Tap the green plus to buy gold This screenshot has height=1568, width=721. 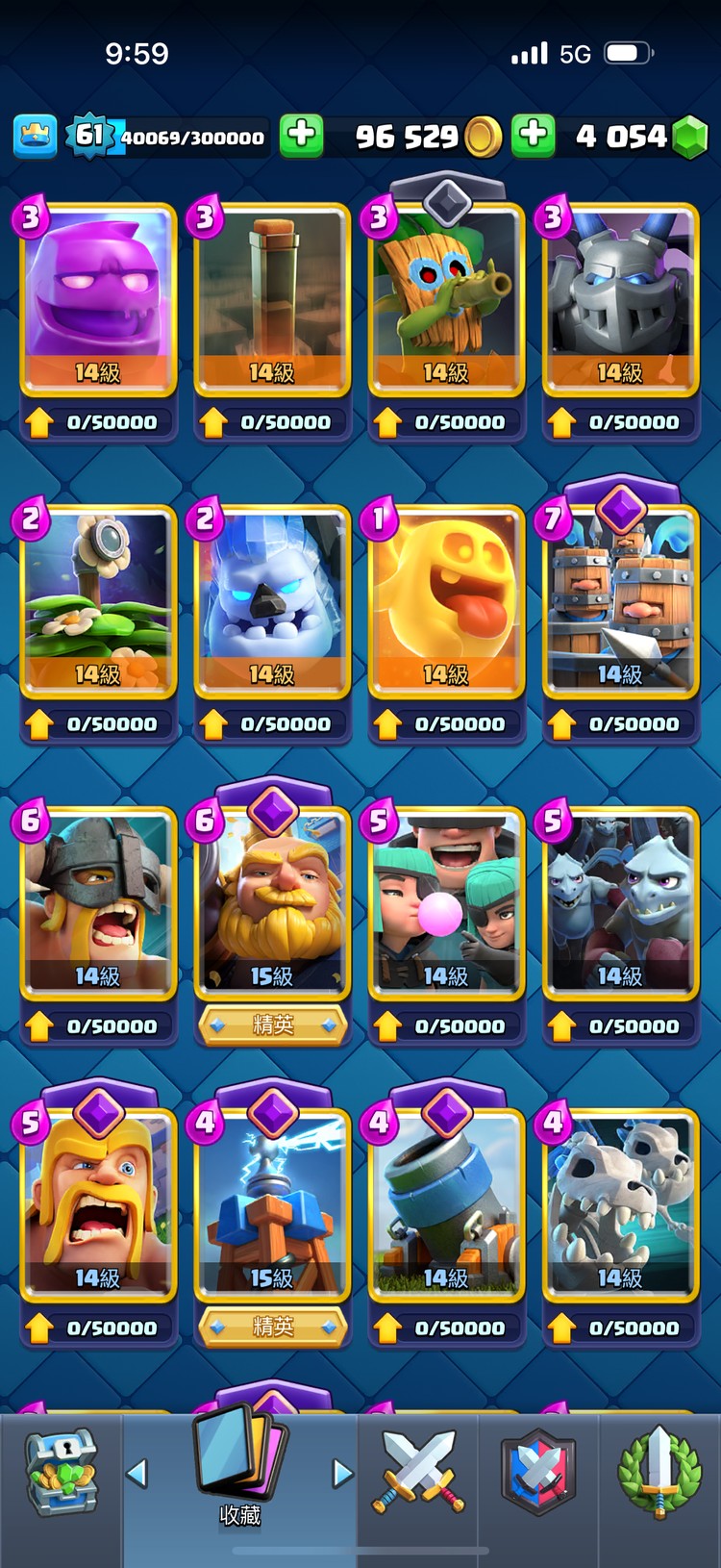301,135
